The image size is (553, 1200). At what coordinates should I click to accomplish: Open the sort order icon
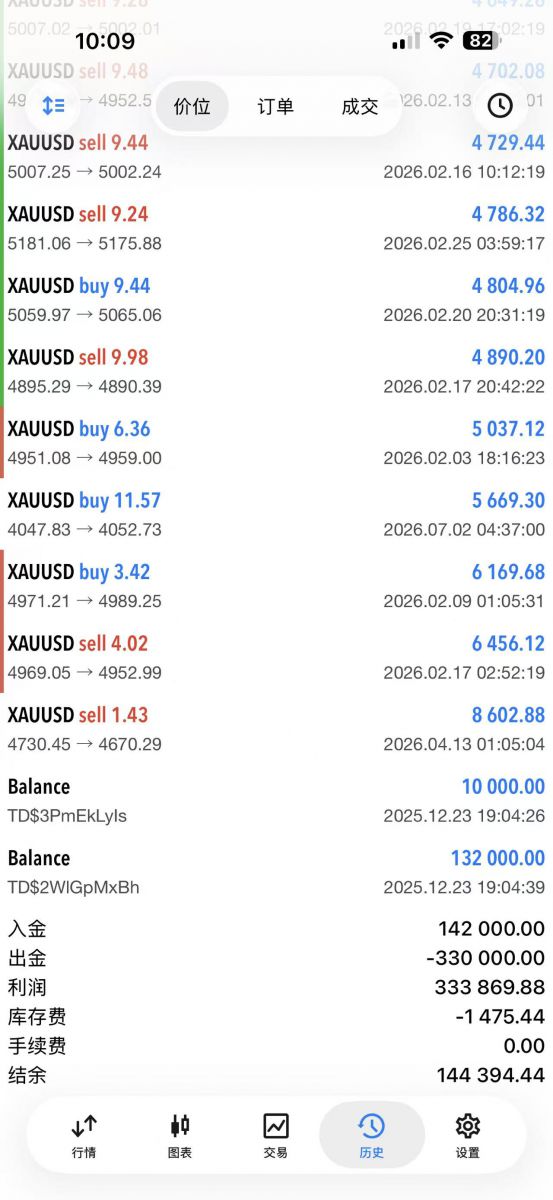(x=53, y=105)
